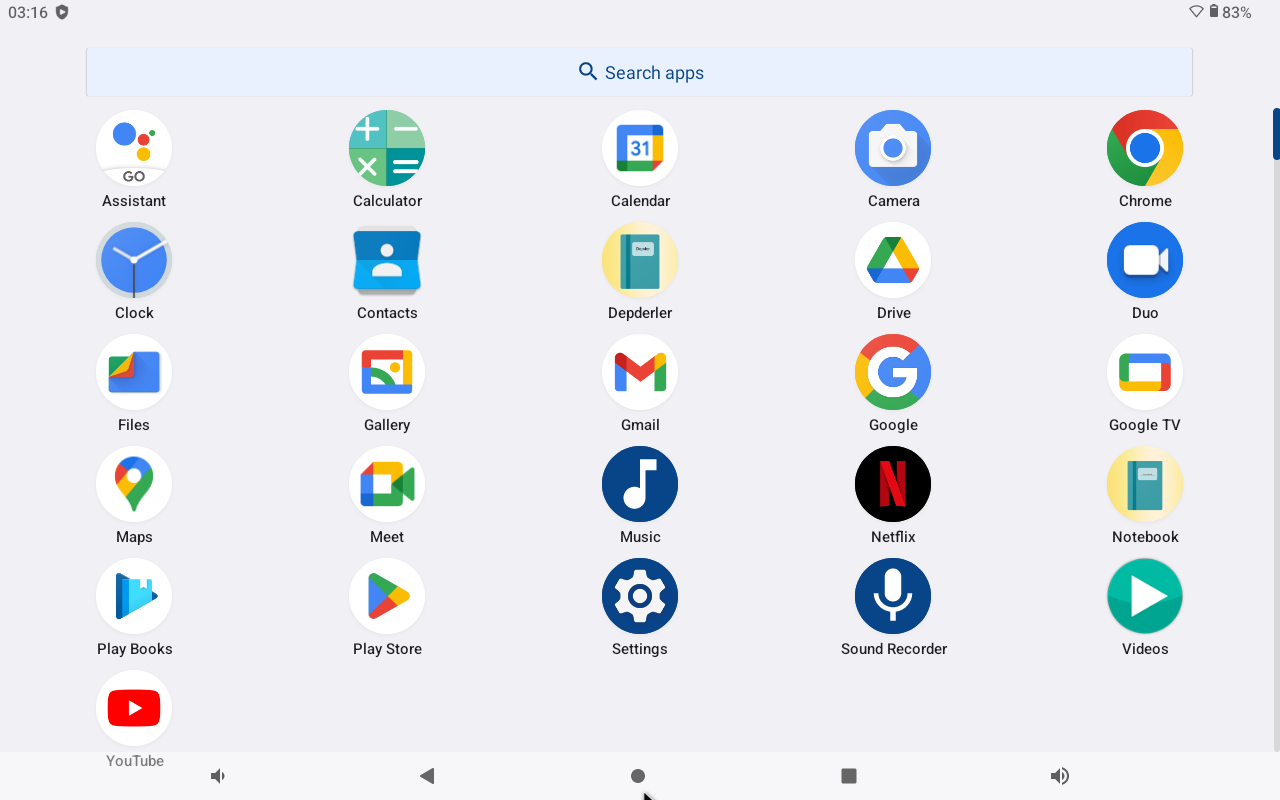The width and height of the screenshot is (1280, 800).
Task: Open Chrome browser
Action: coord(1145,149)
